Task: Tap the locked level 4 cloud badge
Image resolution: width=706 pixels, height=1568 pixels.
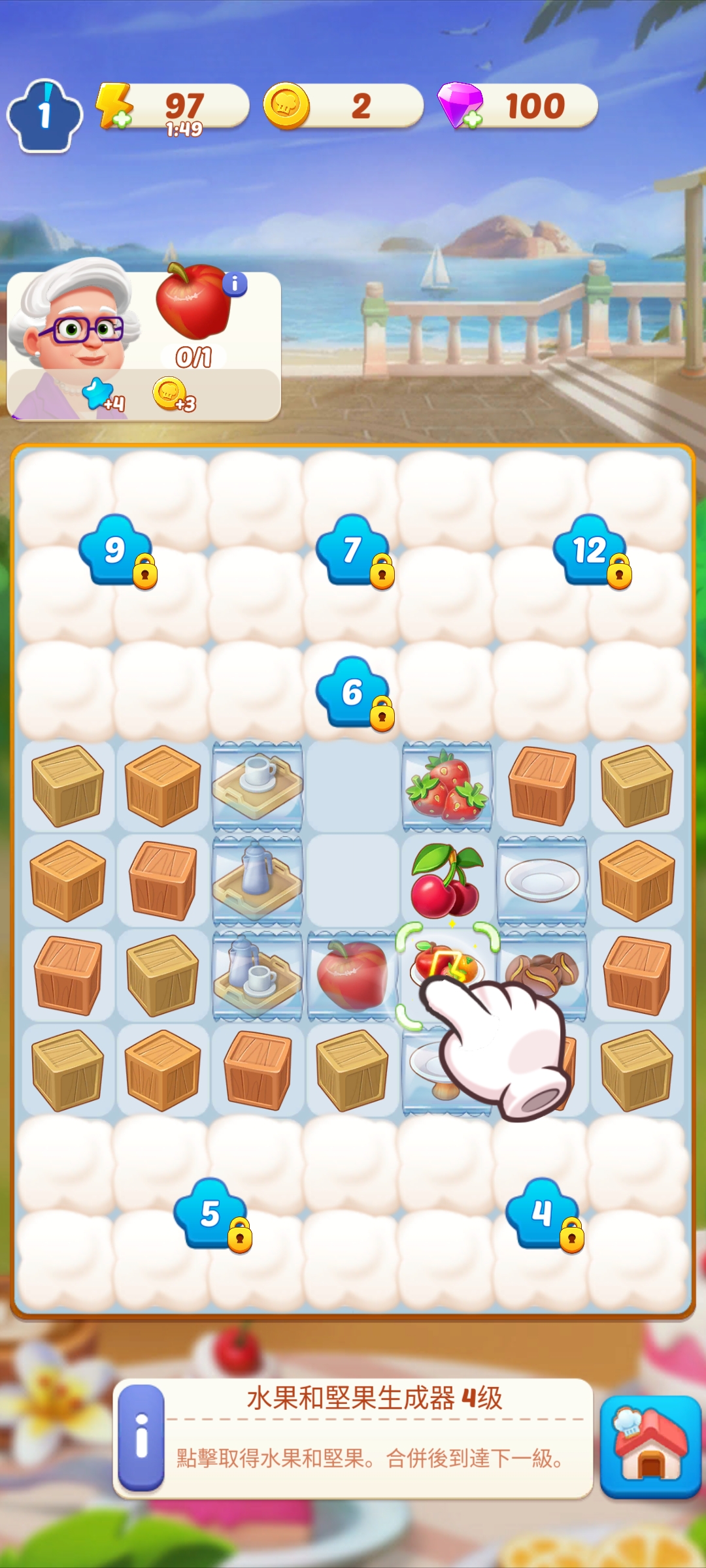Action: pos(543,1214)
